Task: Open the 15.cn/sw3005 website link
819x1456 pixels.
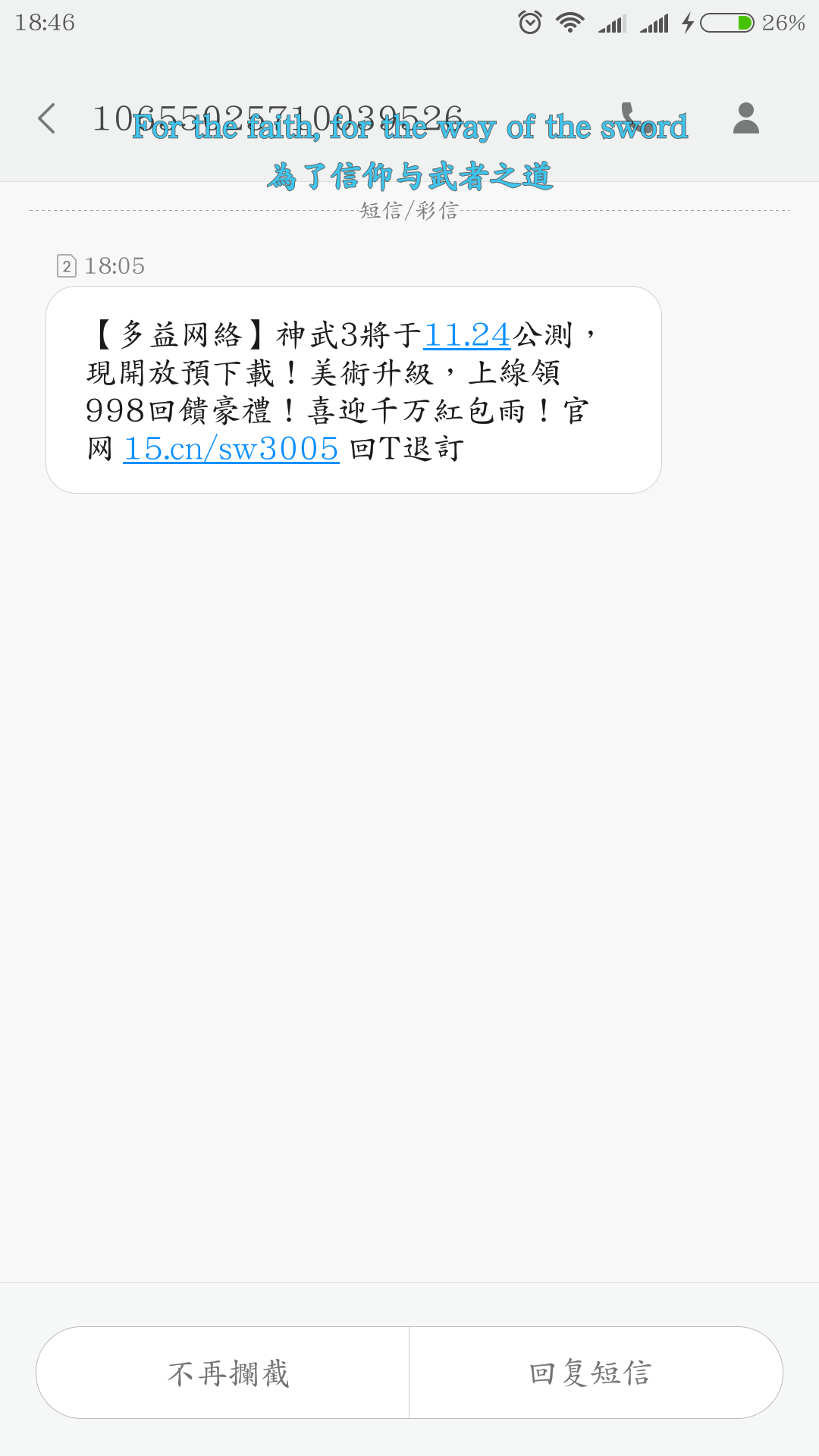Action: [231, 449]
